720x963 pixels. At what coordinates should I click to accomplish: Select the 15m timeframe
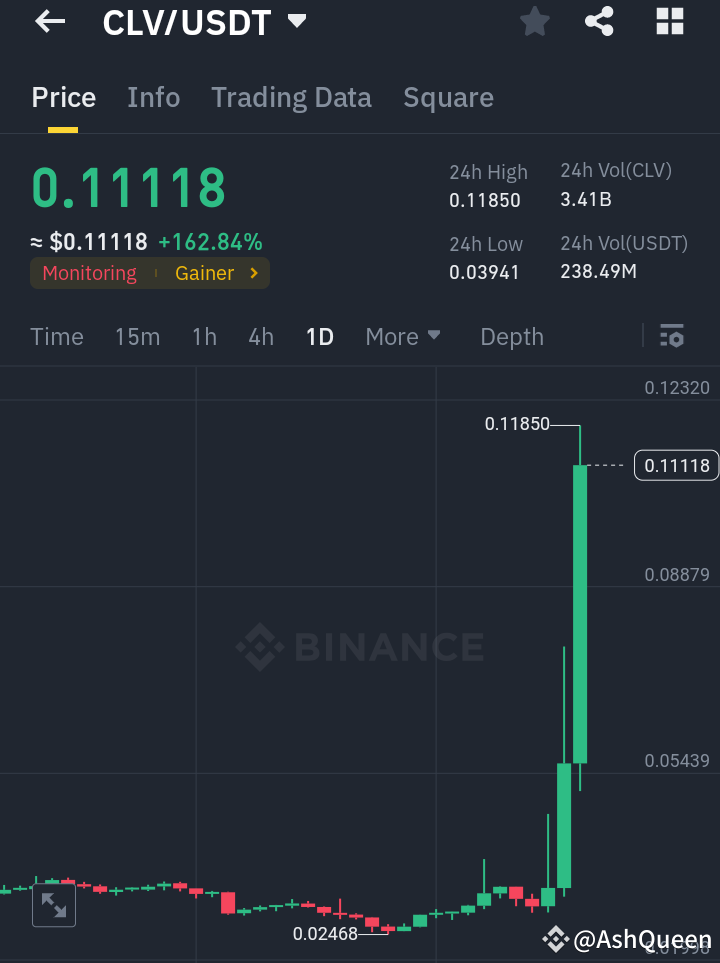coord(137,337)
